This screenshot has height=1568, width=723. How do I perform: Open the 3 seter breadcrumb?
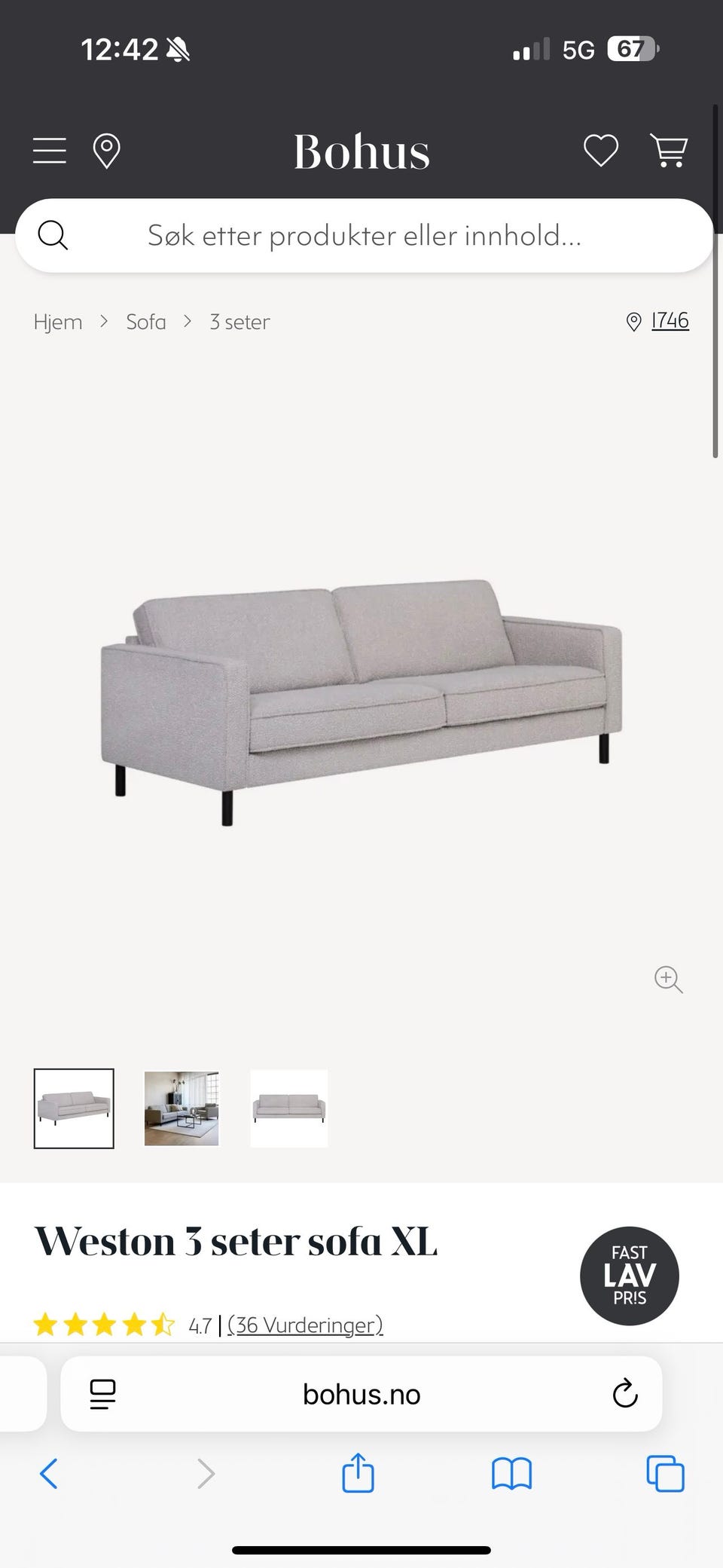(239, 322)
